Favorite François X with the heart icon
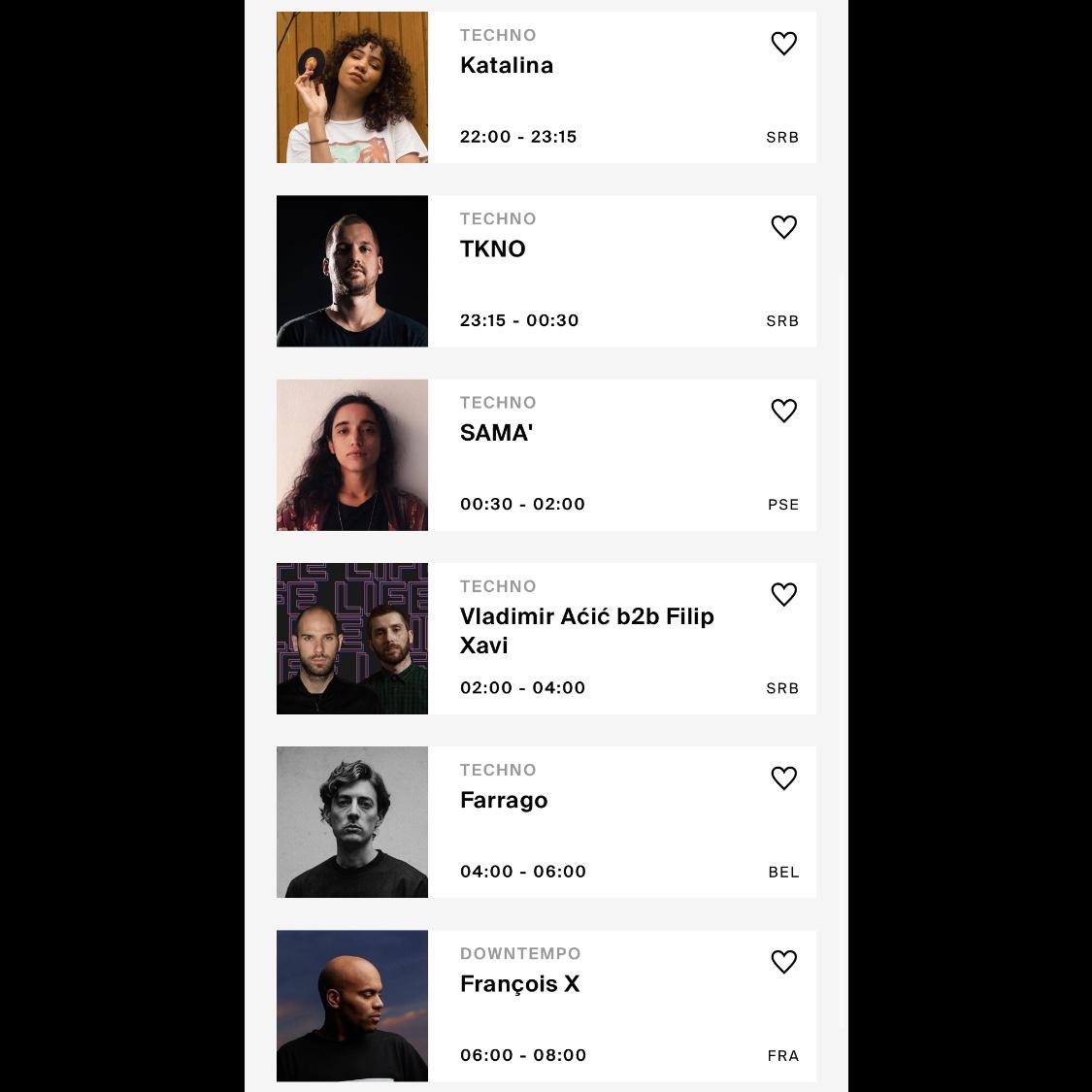 tap(783, 962)
